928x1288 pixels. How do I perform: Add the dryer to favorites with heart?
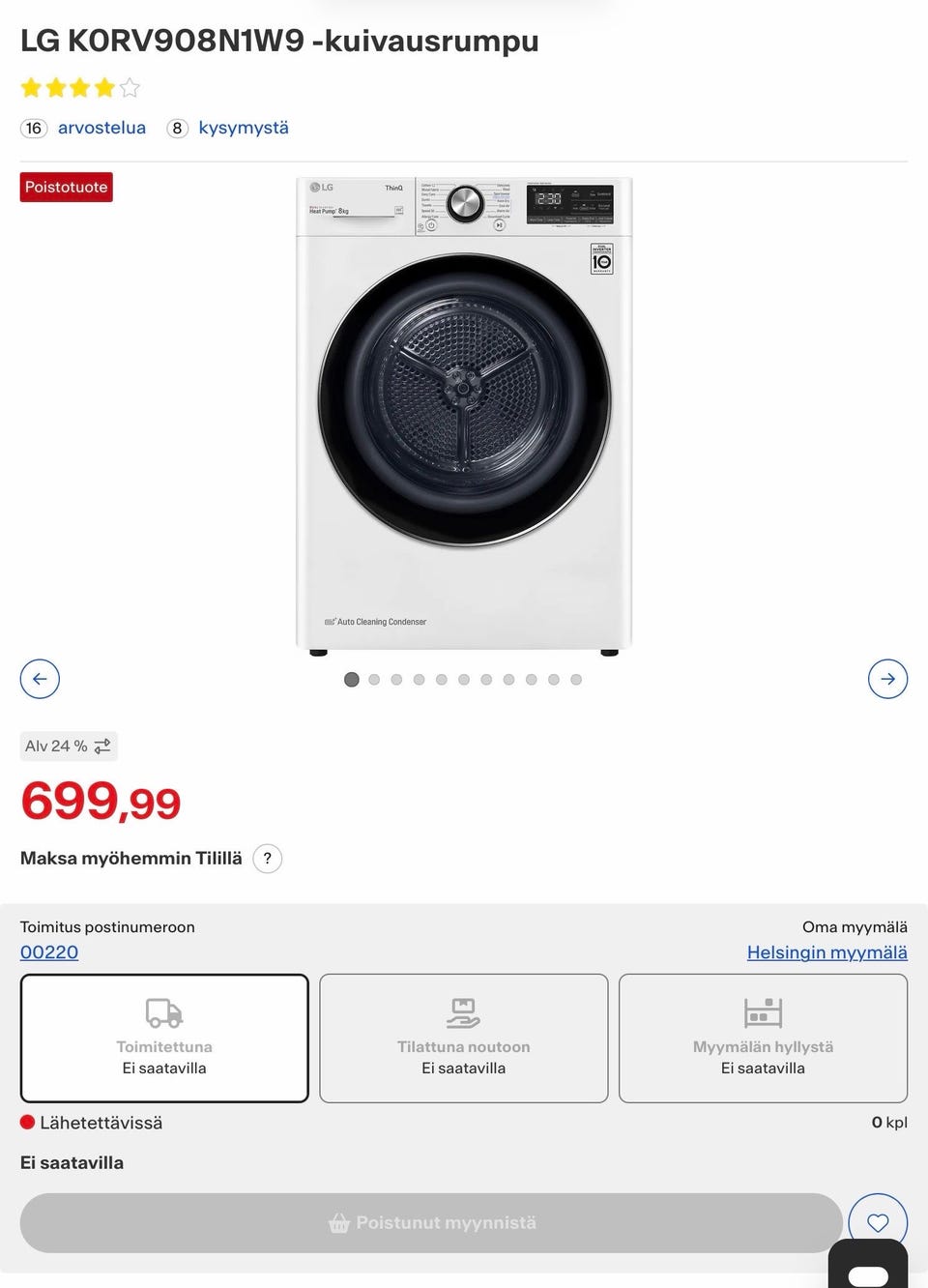pos(877,1221)
